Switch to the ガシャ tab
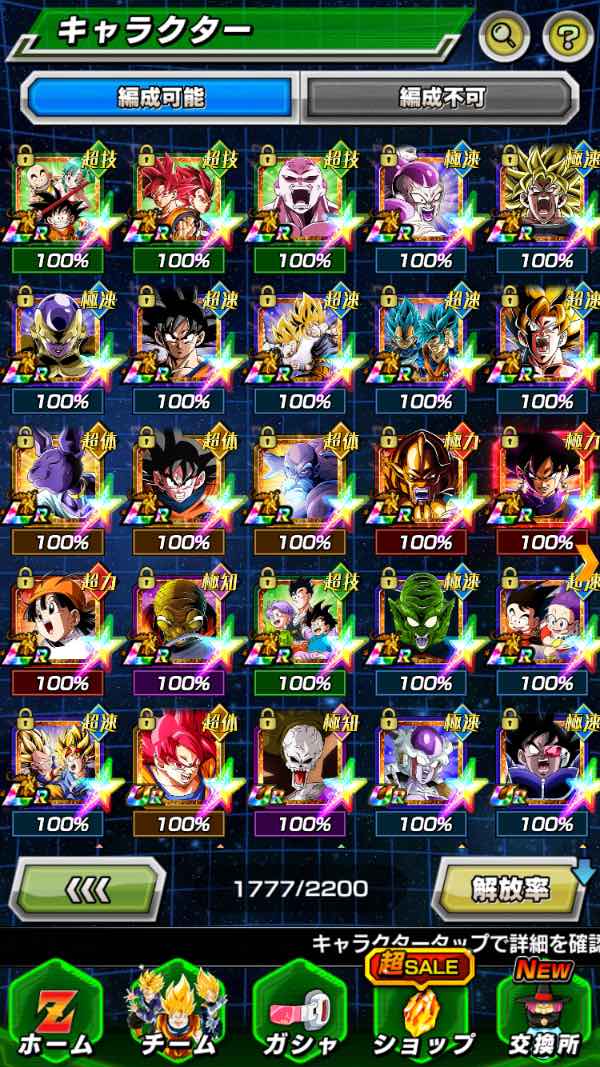The width and height of the screenshot is (600, 1067). coord(299,1012)
